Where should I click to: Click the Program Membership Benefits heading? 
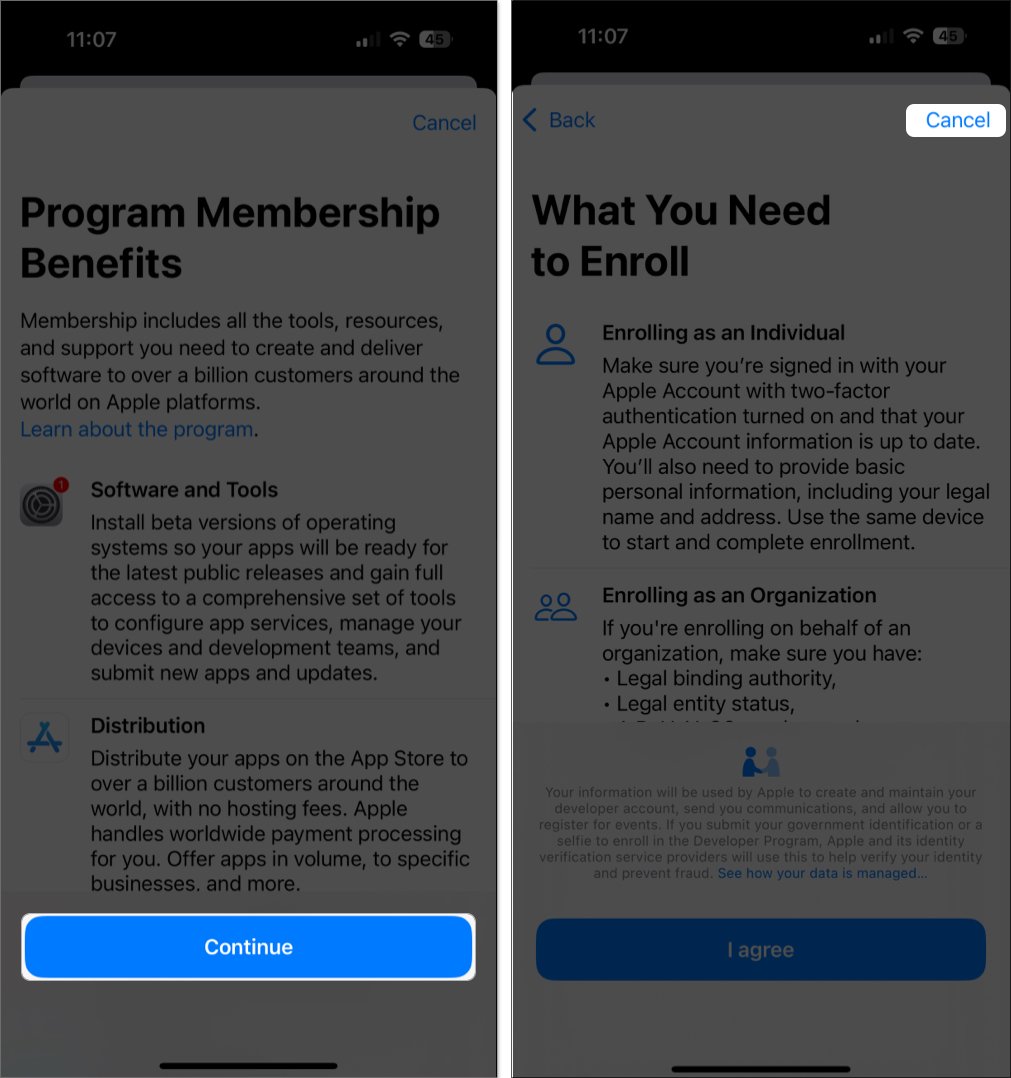click(x=228, y=238)
